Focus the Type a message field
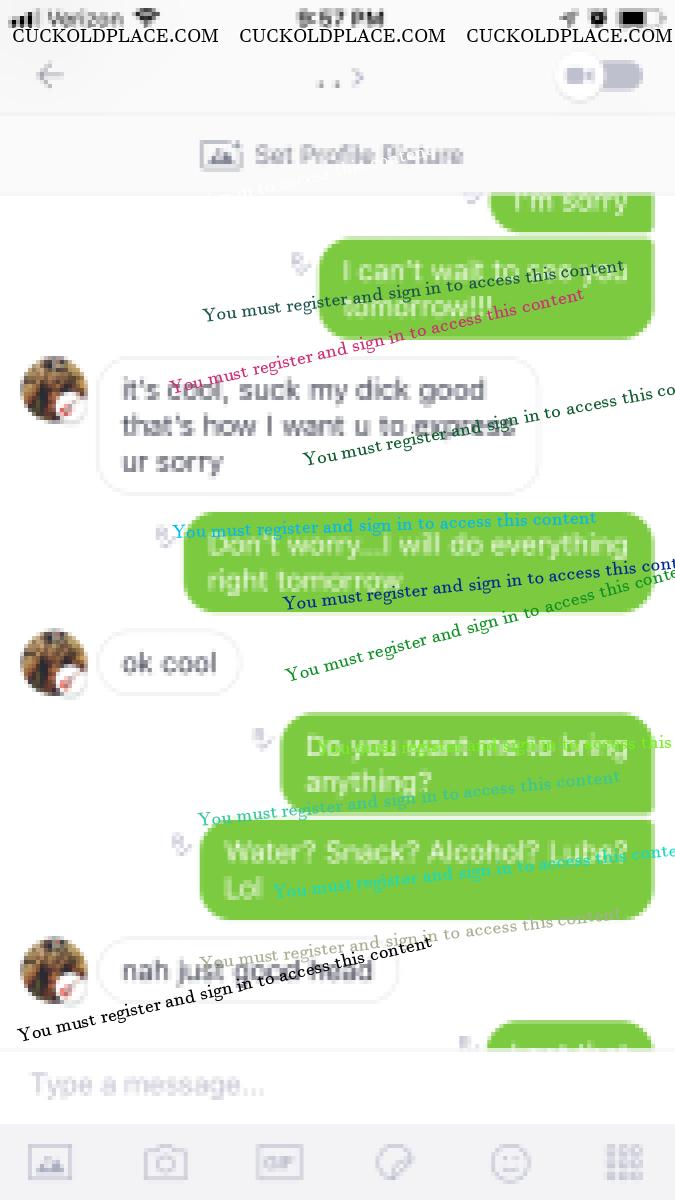Image resolution: width=675 pixels, height=1200 pixels. coord(300,1084)
